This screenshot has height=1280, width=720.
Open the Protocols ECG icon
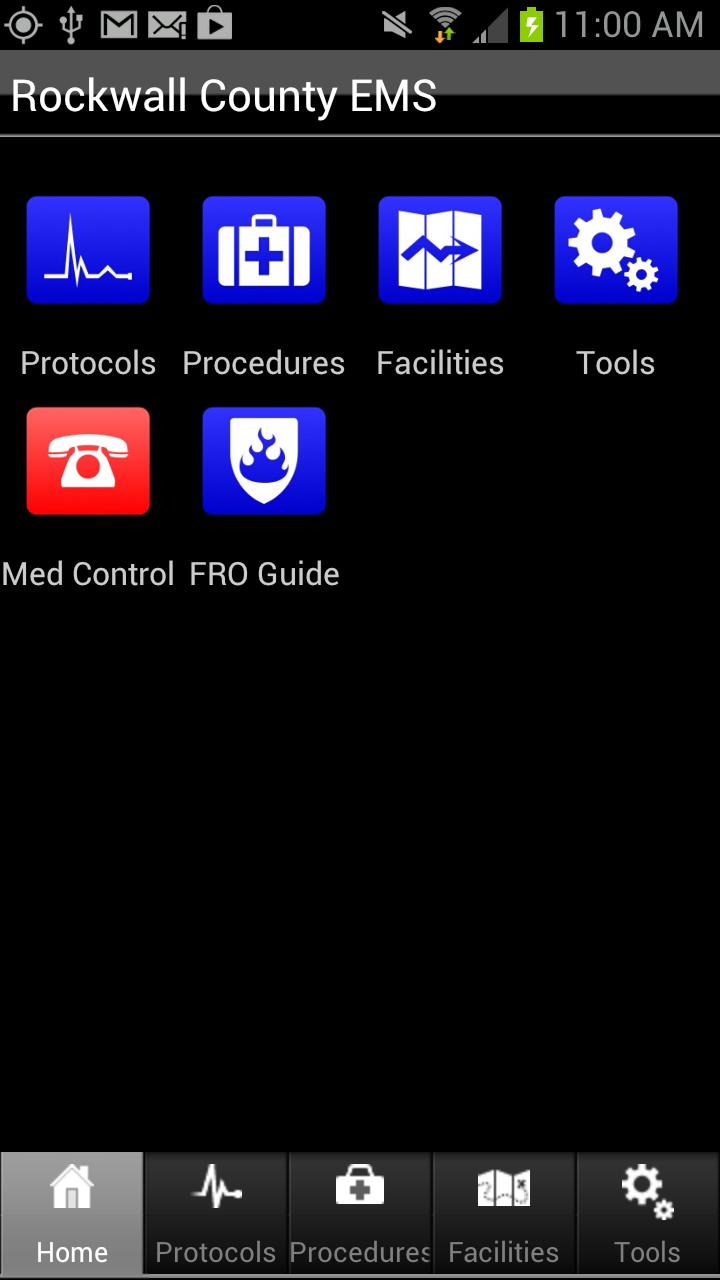tap(88, 249)
